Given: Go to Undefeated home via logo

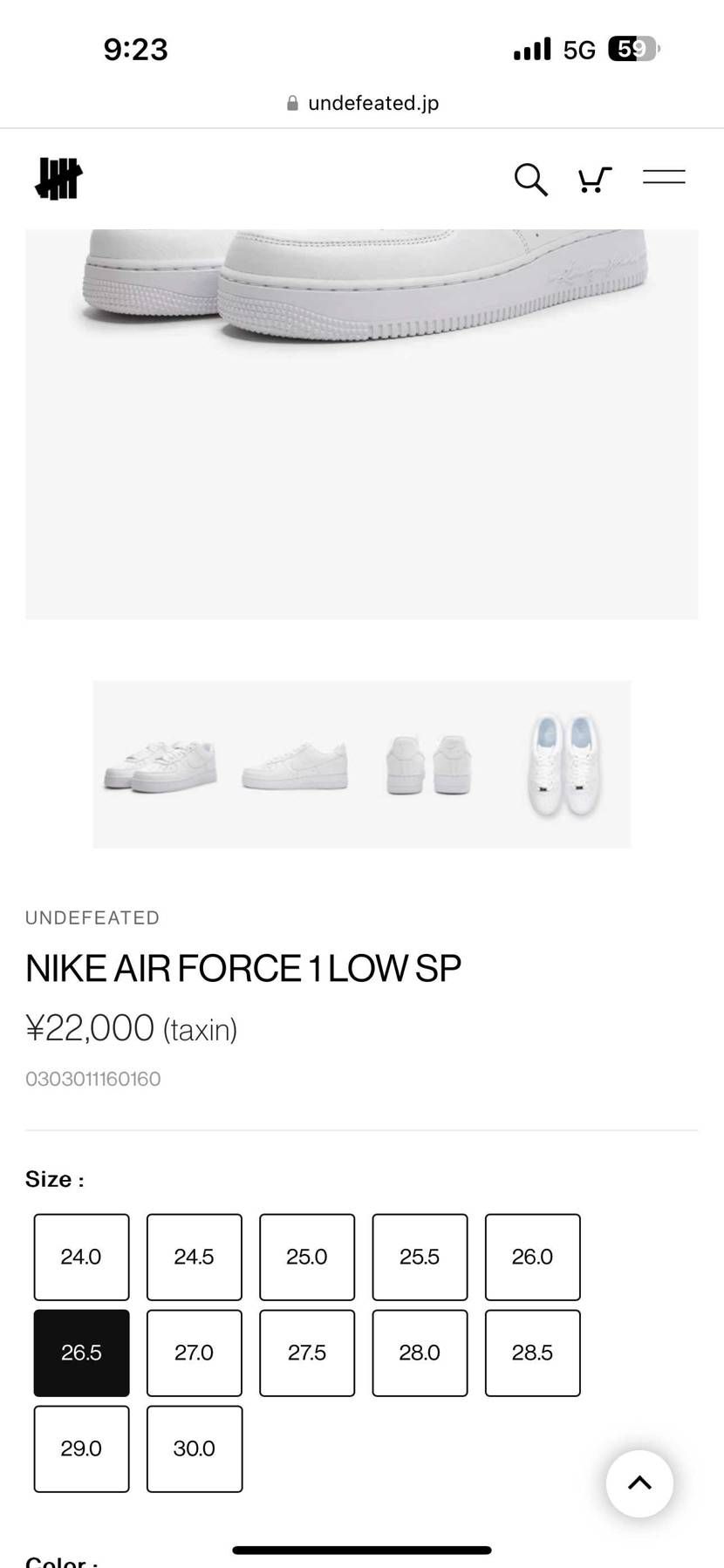Looking at the screenshot, I should tap(58, 178).
